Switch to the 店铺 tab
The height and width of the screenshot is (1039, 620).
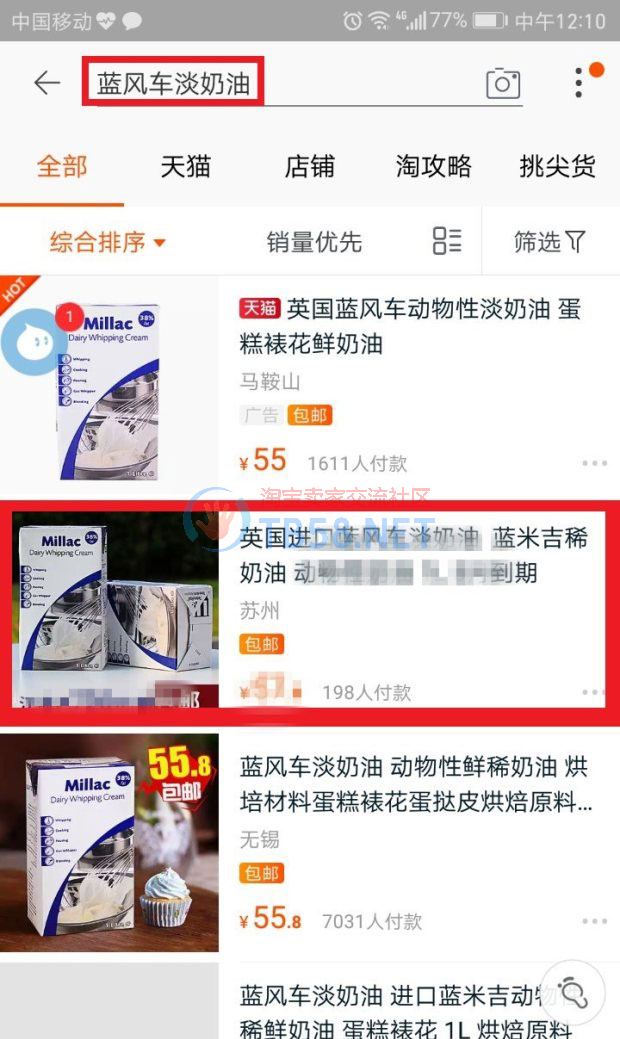[309, 166]
